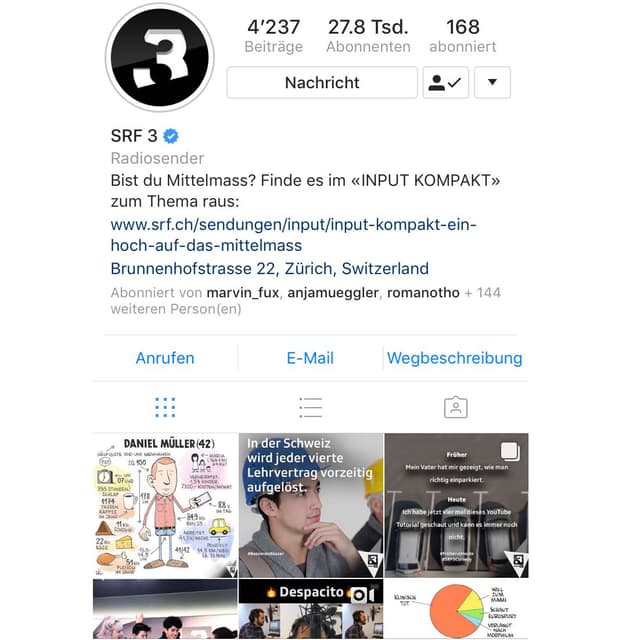640x640 pixels.
Task: Get directions with Wegbeschreibung
Action: [x=454, y=358]
